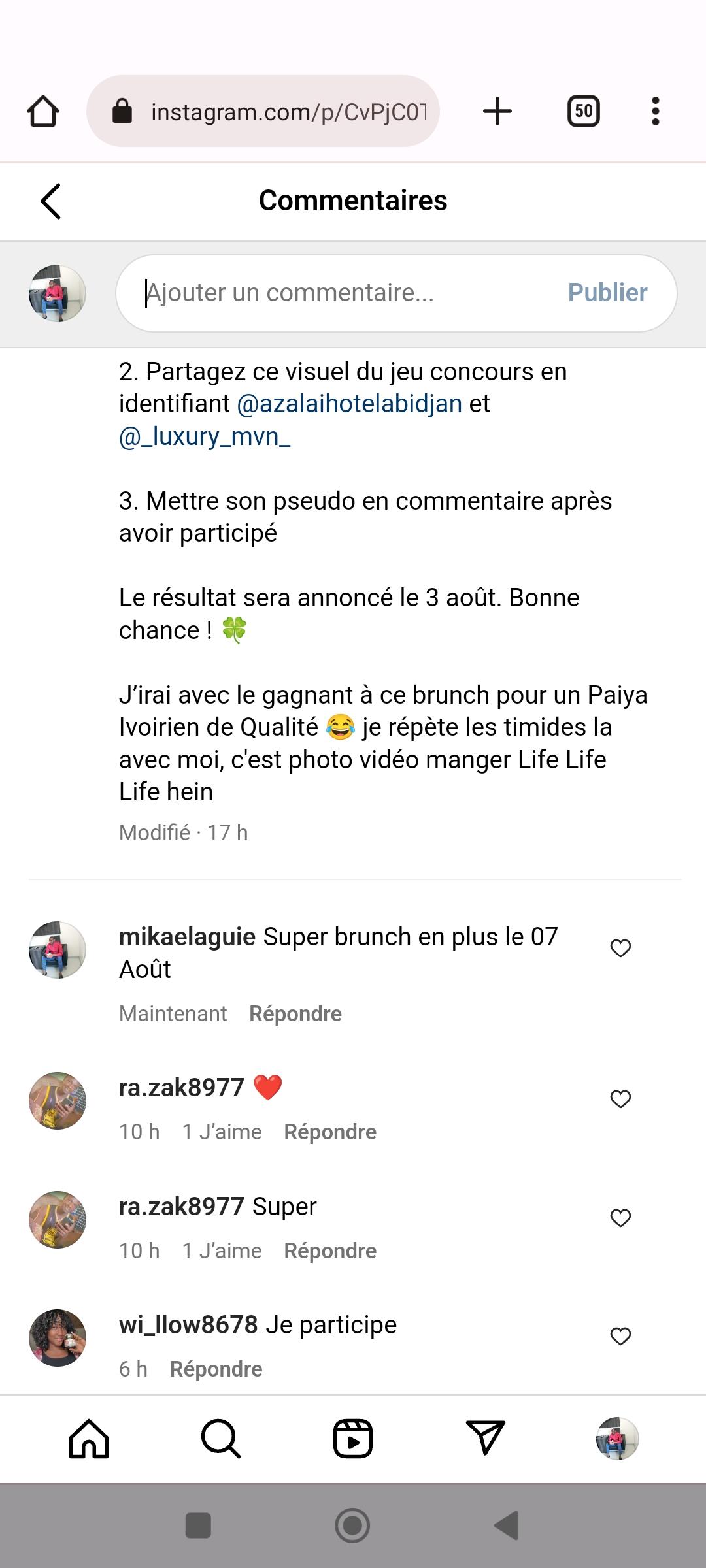Tap Publier to post the comment
This screenshot has height=1568, width=706.
point(607,293)
